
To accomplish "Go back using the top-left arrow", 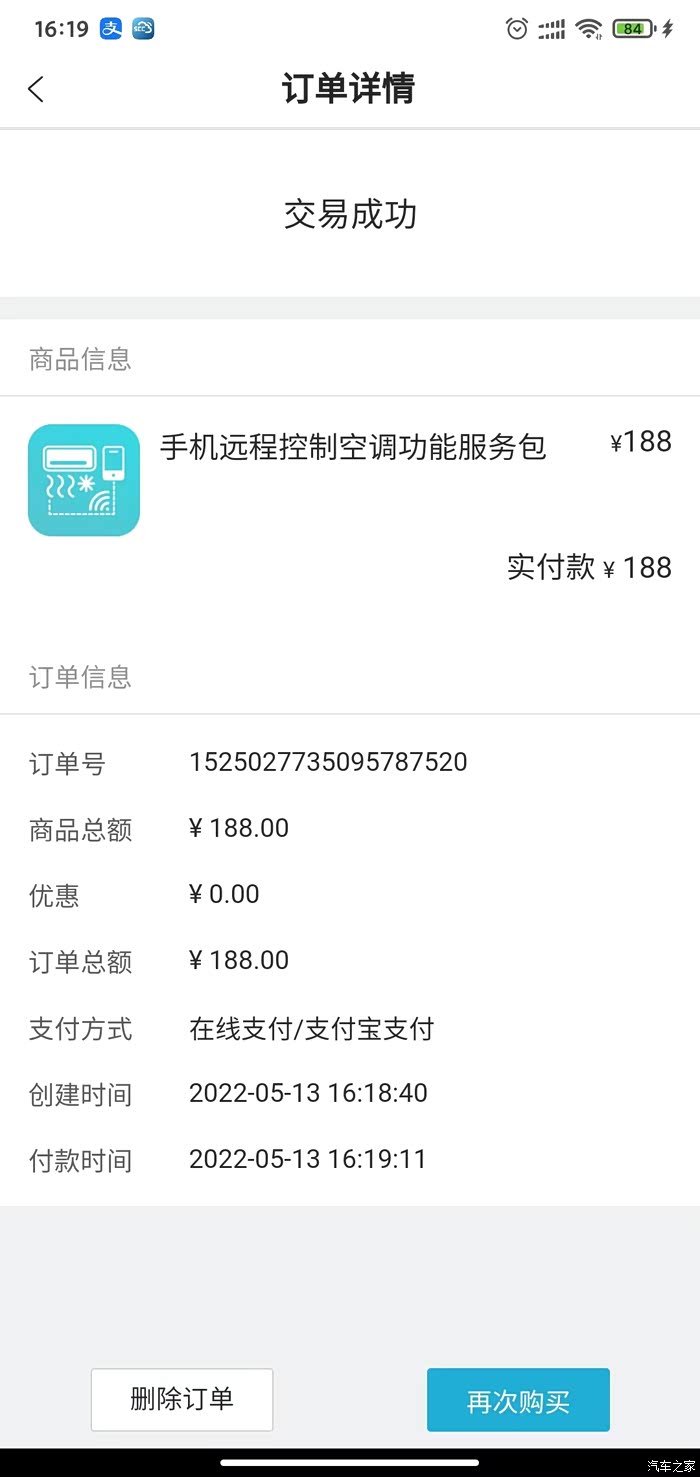I will (x=36, y=89).
